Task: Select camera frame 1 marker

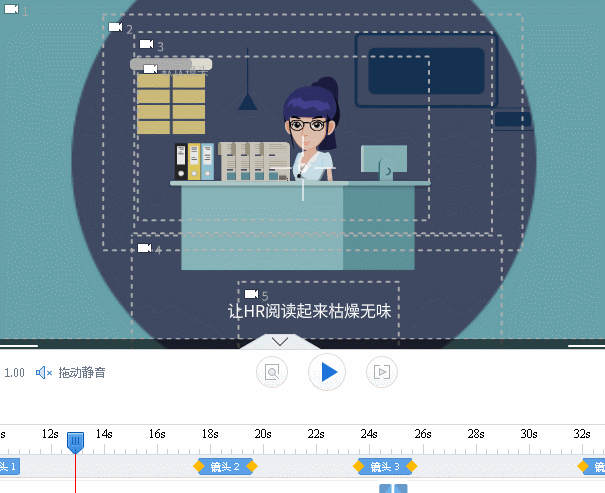Action: pos(11,9)
